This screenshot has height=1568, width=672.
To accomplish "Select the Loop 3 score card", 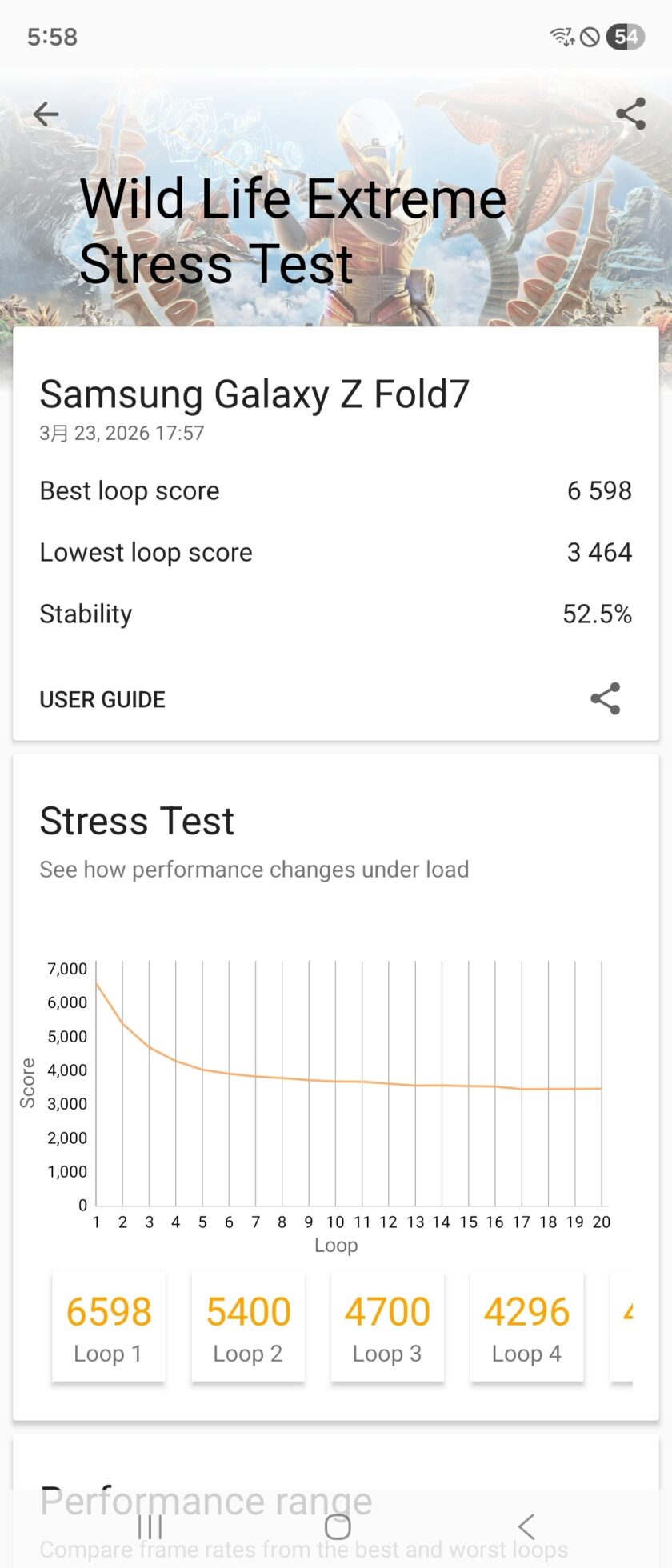I will [x=387, y=1326].
